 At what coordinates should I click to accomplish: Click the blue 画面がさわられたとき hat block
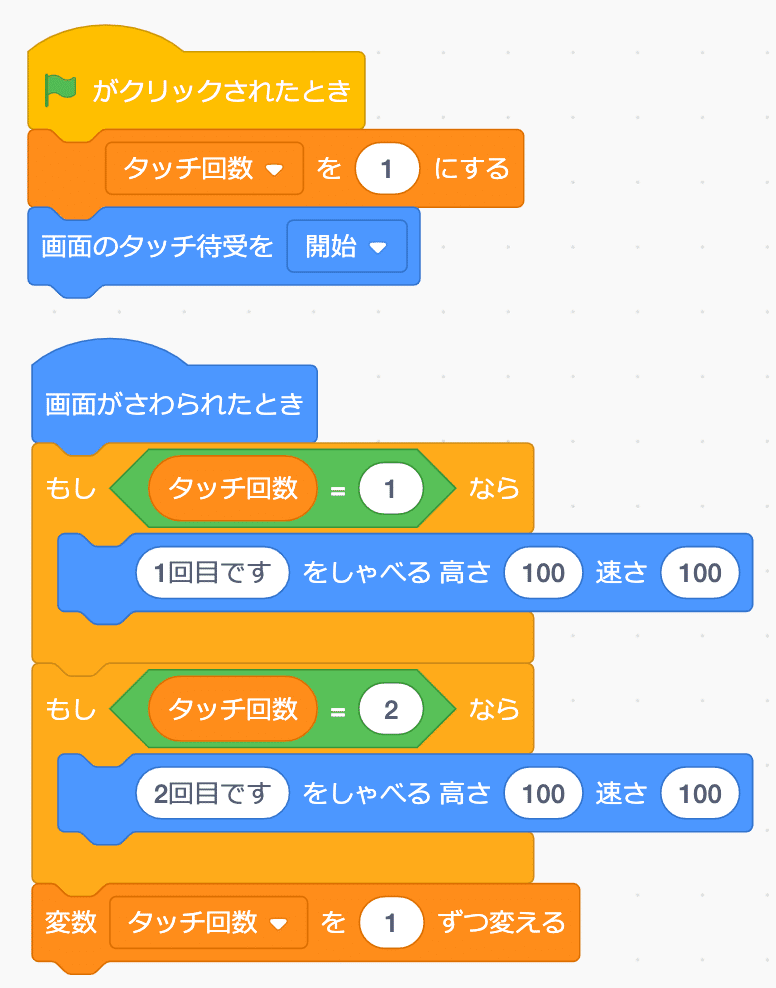point(174,401)
